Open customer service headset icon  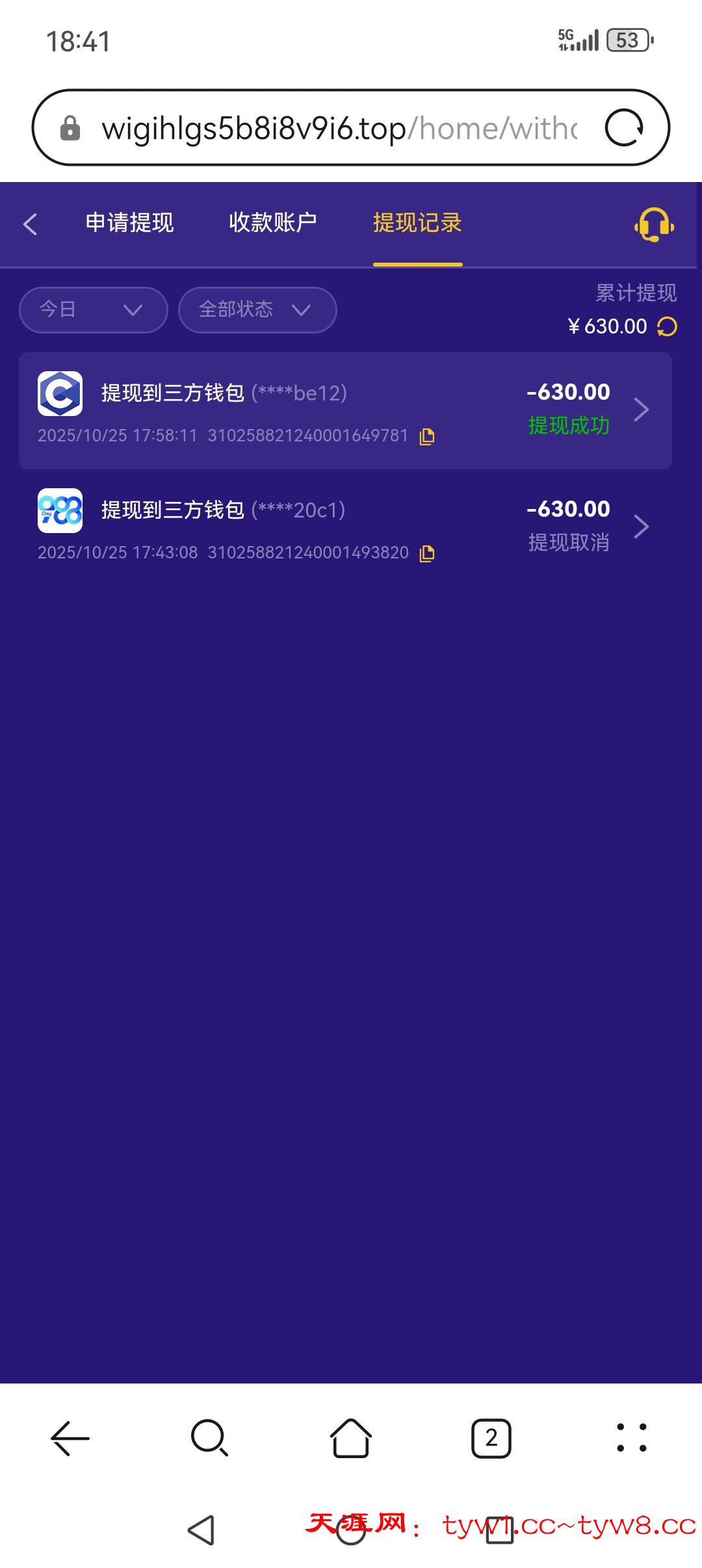654,225
